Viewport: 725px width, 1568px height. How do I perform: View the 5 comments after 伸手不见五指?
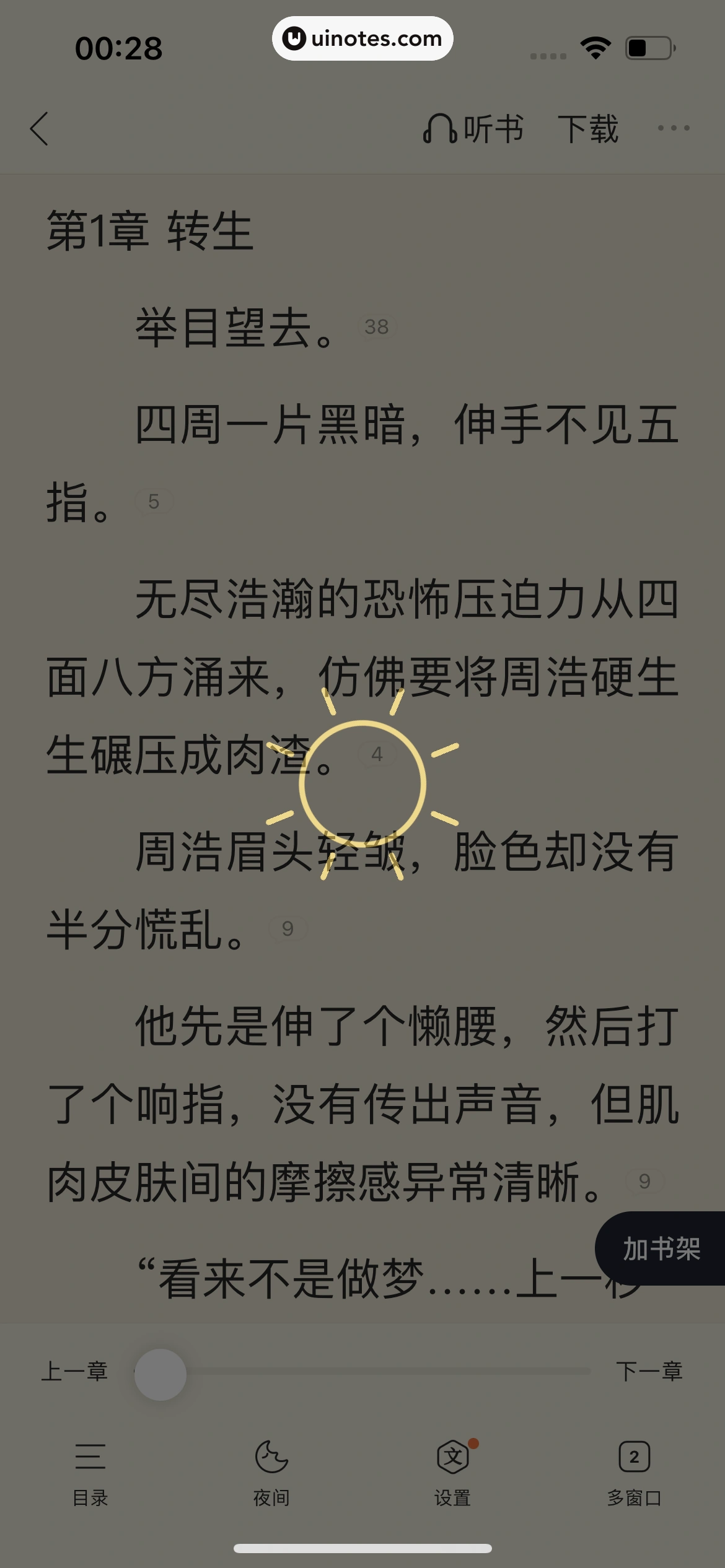point(154,502)
